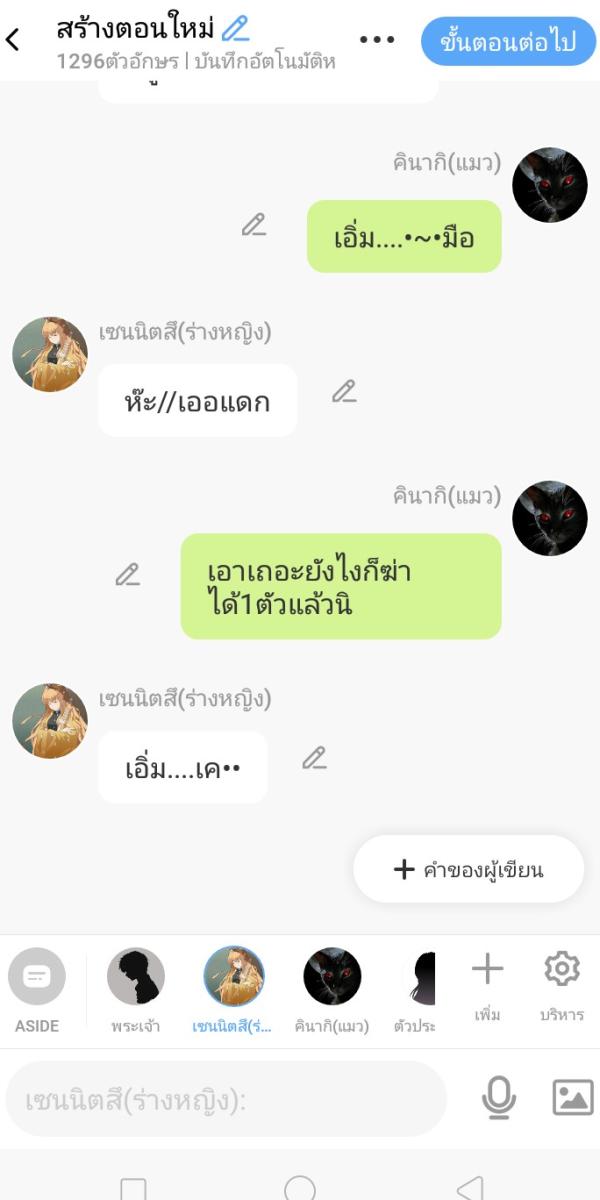
Task: Edit the chapter title สร้างตอนใหม่
Action: point(235,28)
